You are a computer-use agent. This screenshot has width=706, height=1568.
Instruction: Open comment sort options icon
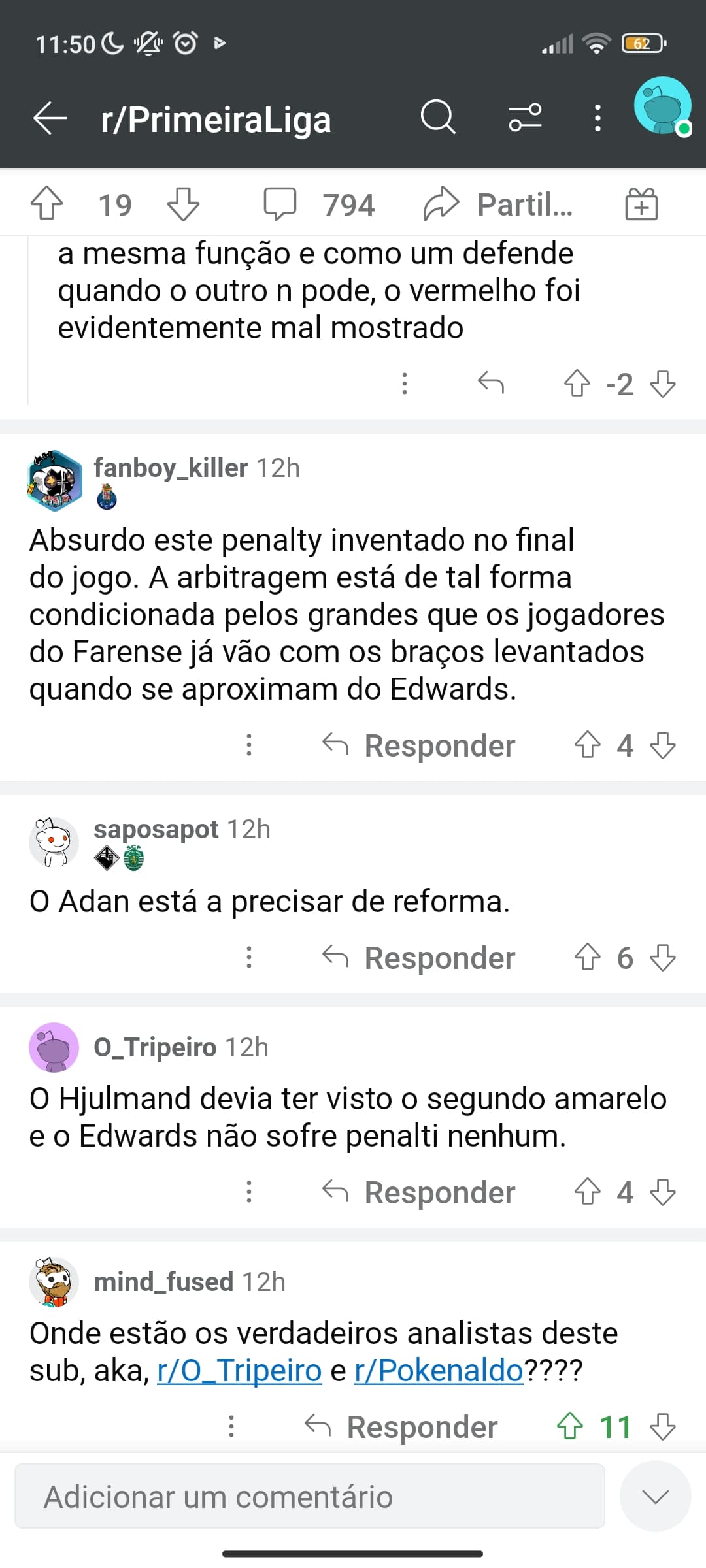click(x=525, y=118)
